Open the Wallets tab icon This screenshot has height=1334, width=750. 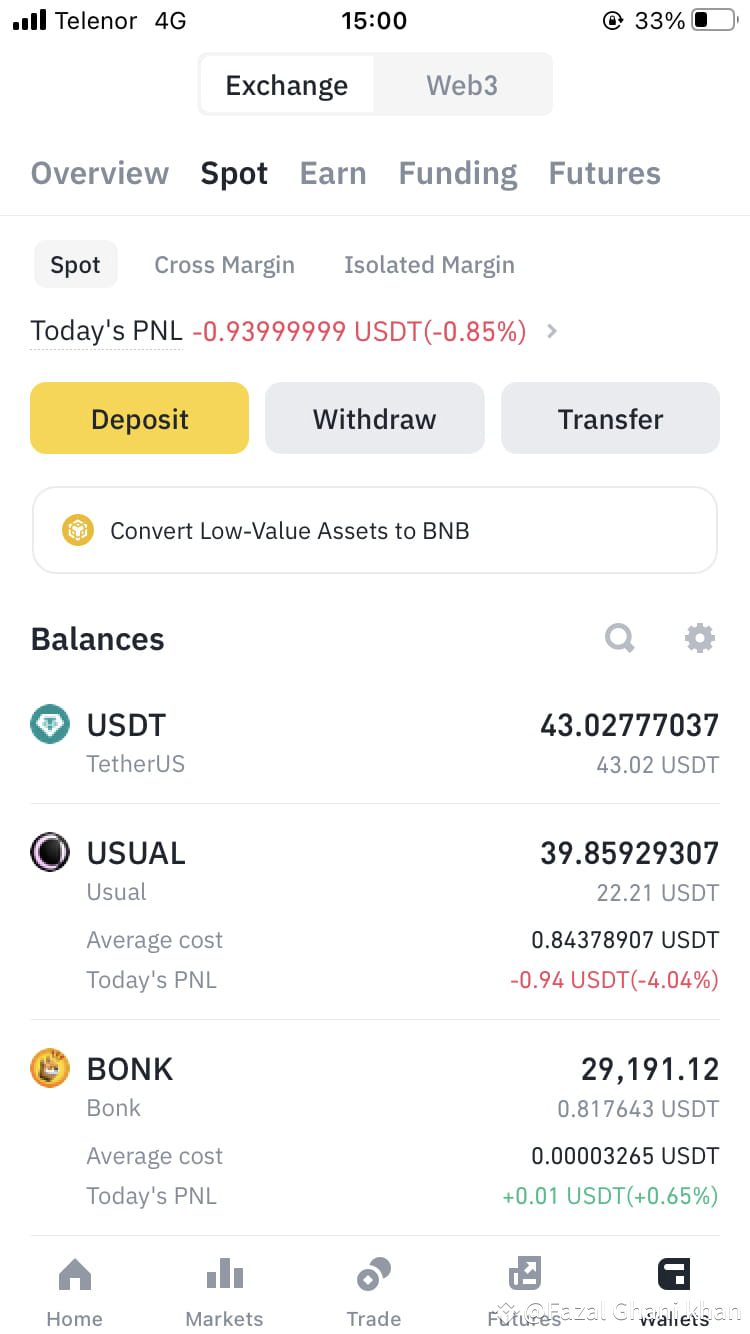pos(673,1272)
